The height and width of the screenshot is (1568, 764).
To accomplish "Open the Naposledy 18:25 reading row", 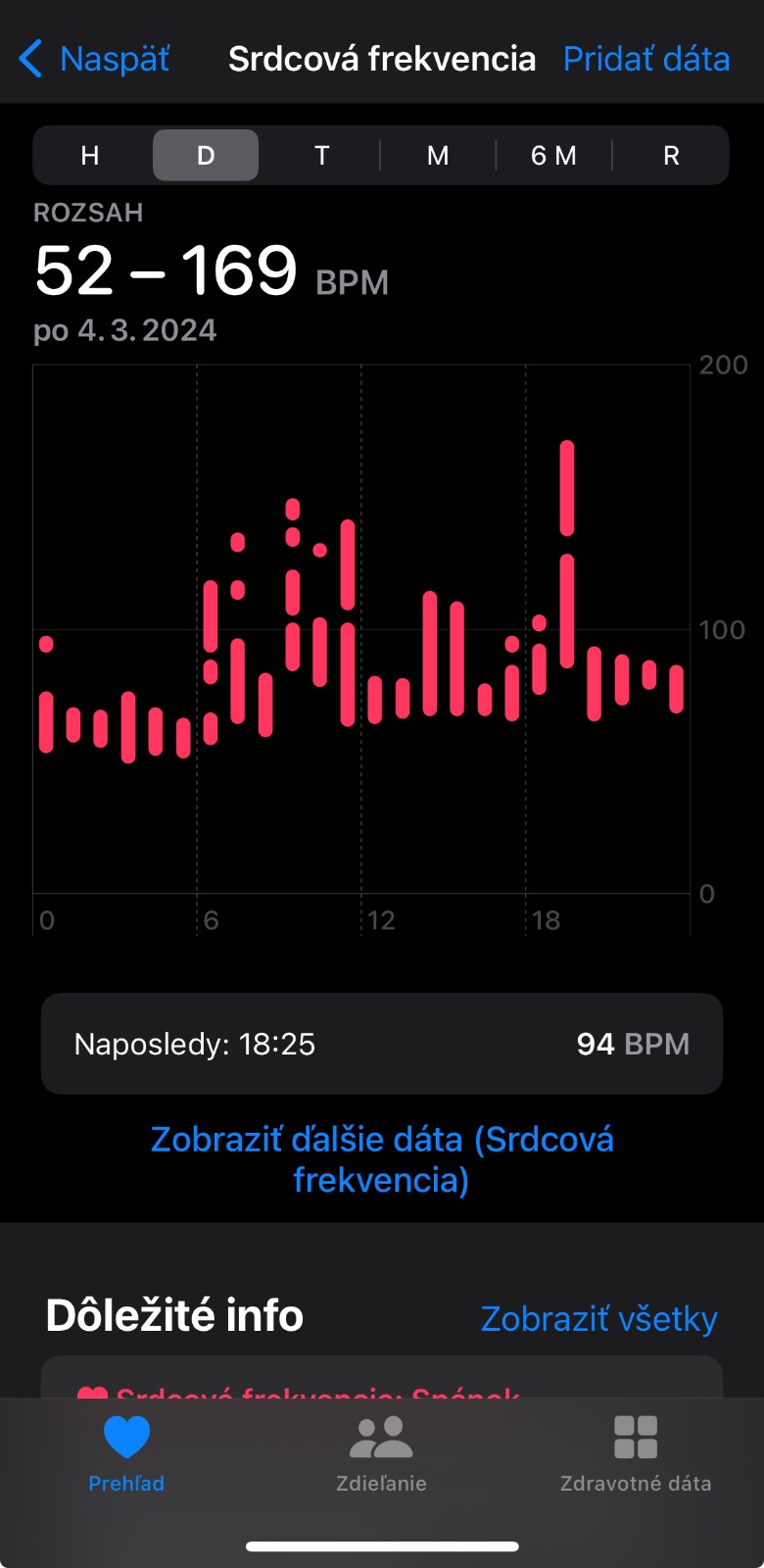I will tap(382, 1044).
